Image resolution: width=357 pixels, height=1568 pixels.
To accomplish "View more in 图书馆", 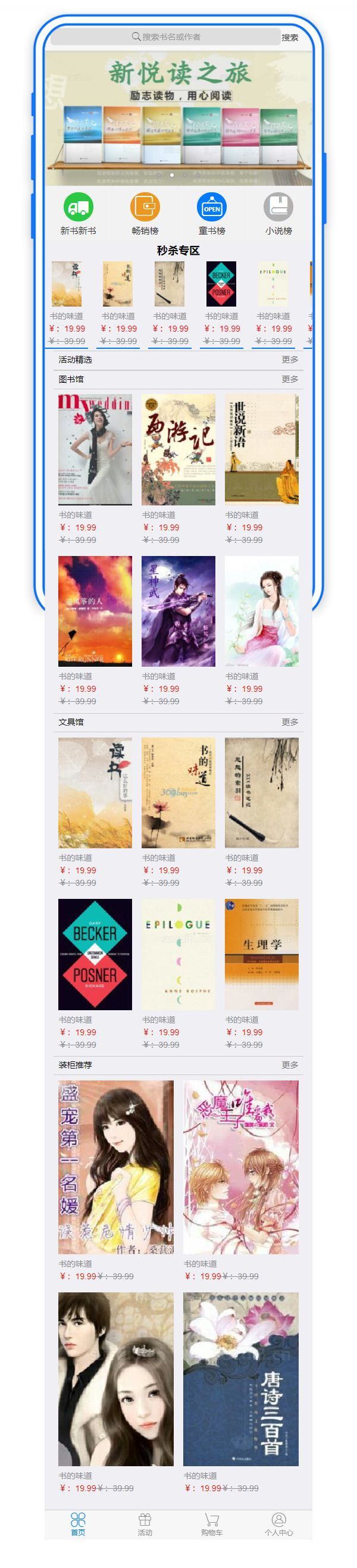I will point(290,379).
